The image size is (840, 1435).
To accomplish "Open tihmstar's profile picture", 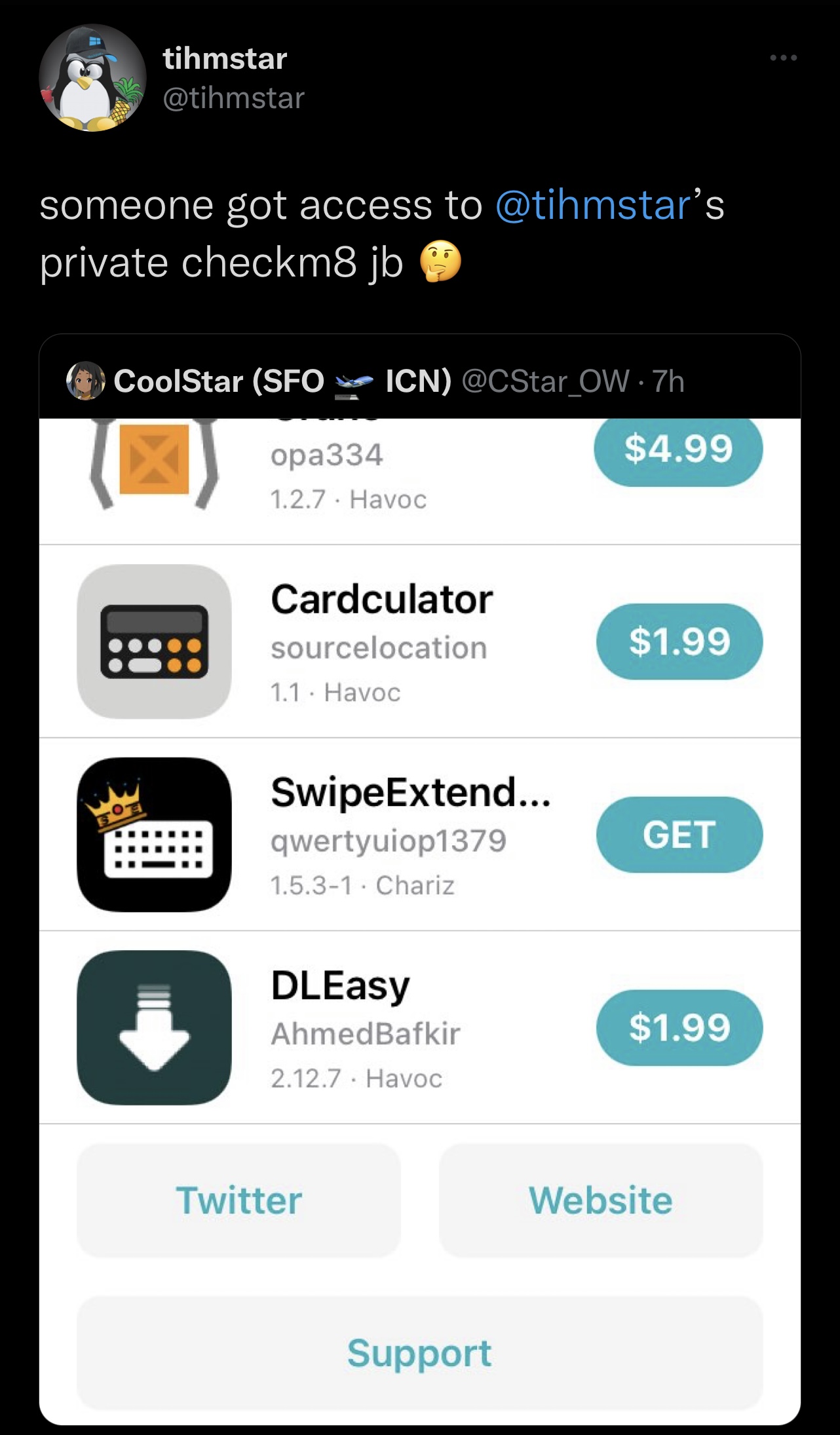I will pos(92,78).
